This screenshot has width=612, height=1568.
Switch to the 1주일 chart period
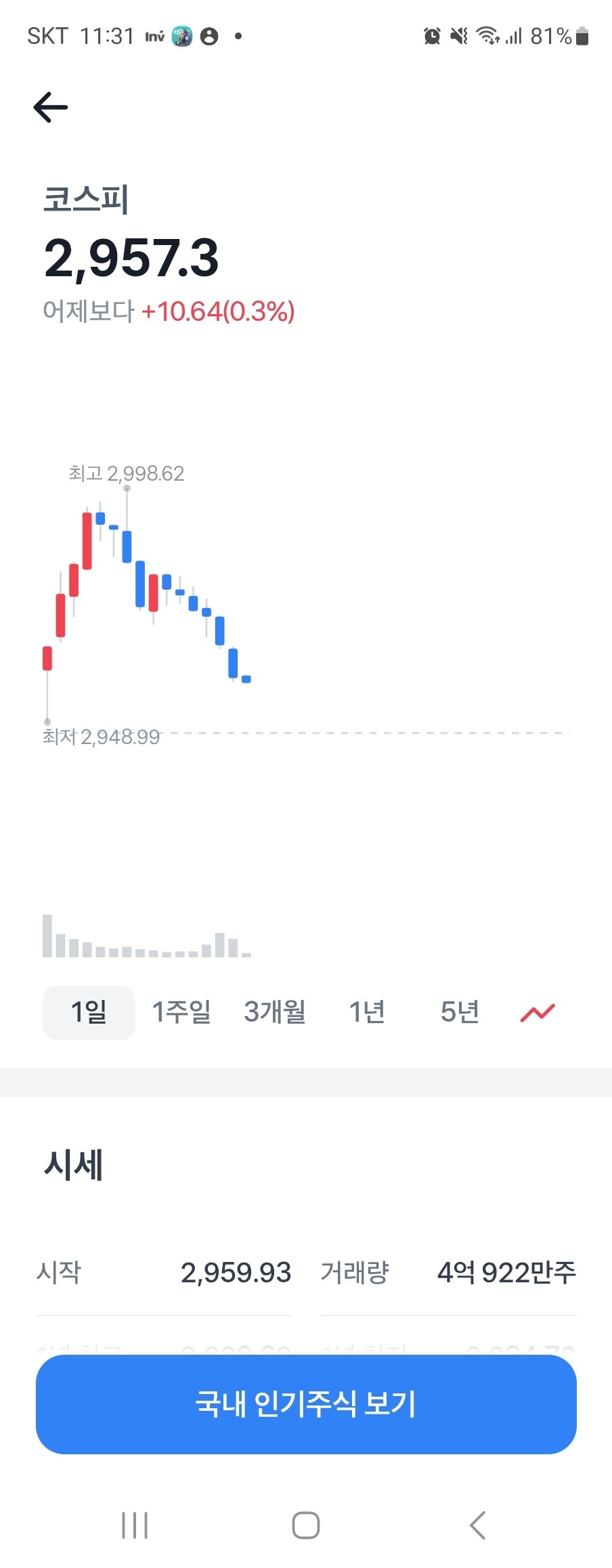tap(181, 1013)
